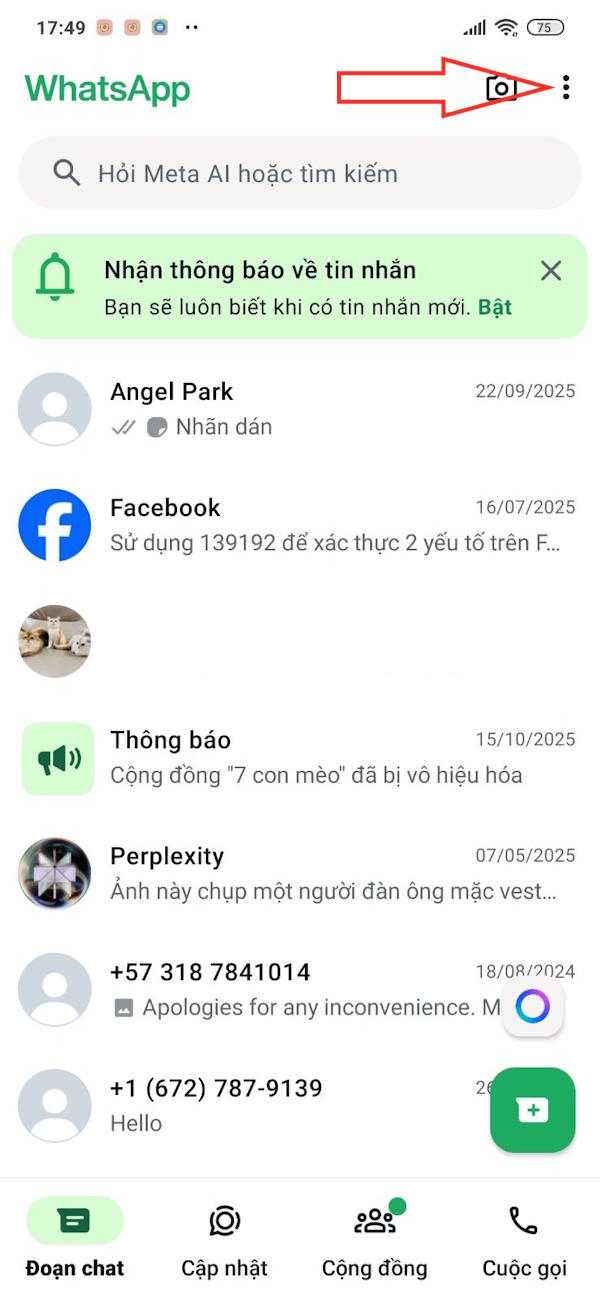The width and height of the screenshot is (600, 1300).
Task: Open the chat with cats profile photo
Action: point(300,640)
